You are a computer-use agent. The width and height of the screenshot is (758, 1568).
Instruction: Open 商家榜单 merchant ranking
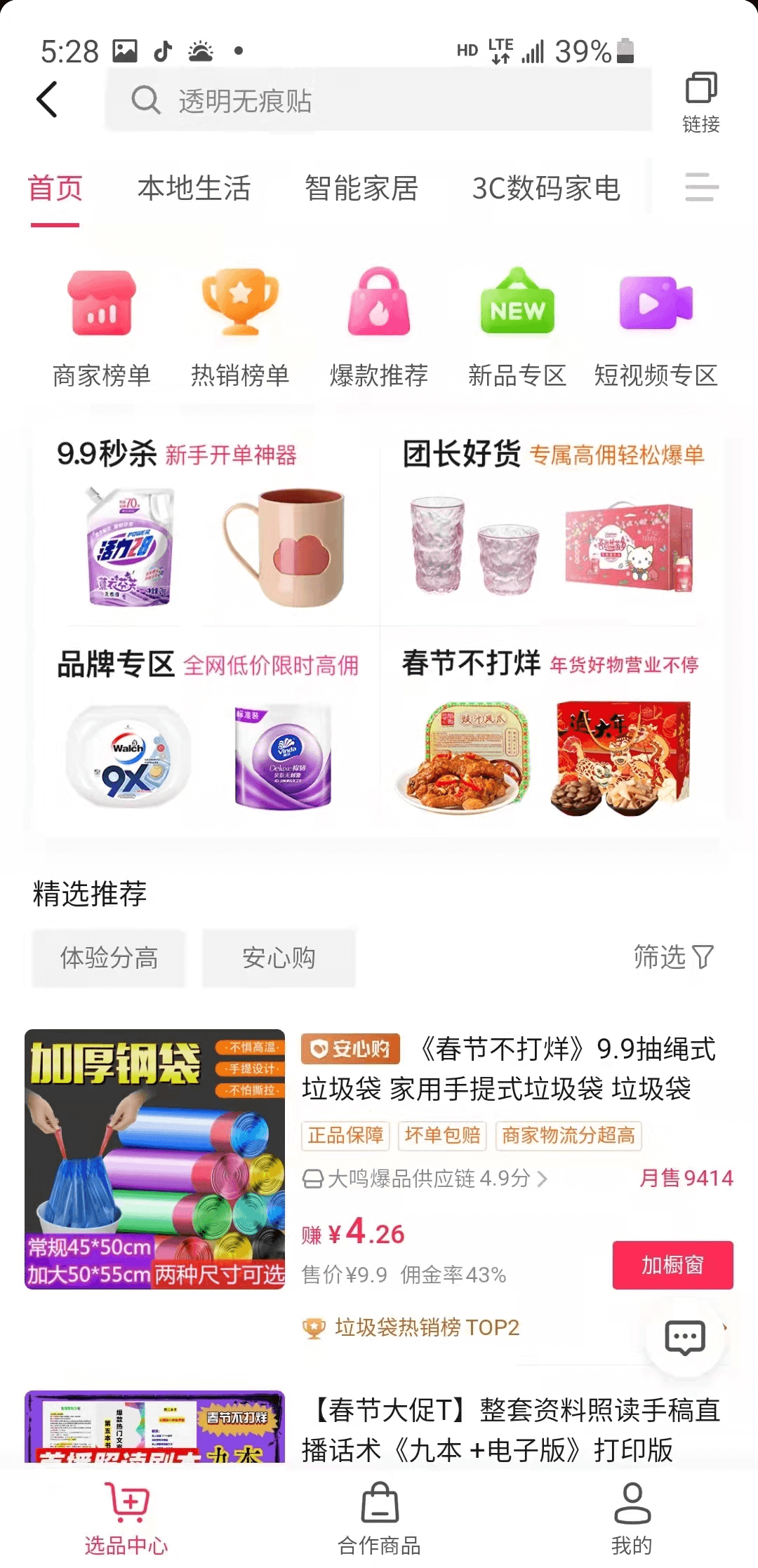coord(102,328)
